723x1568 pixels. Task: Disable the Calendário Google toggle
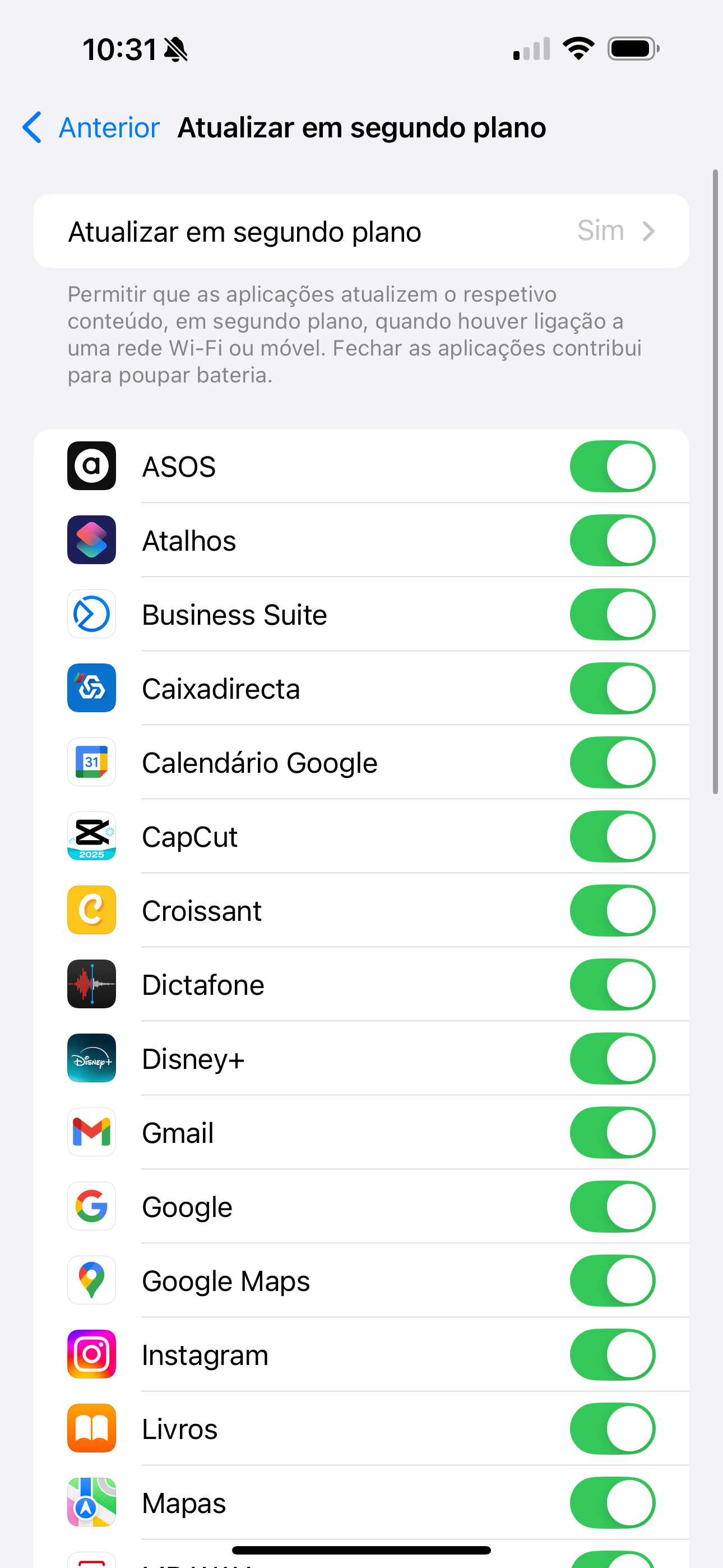[x=612, y=763]
